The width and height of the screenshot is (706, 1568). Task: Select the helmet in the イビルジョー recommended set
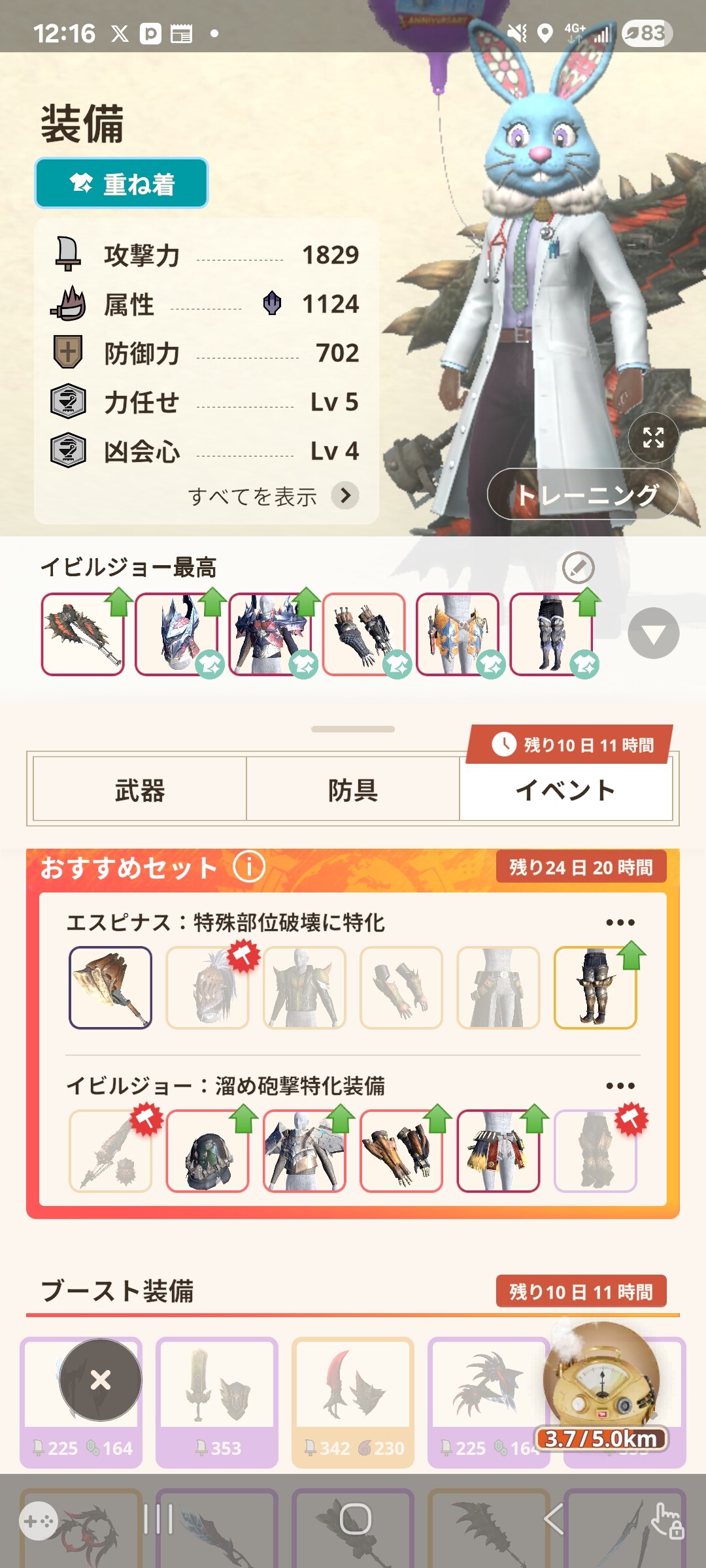pos(208,1151)
